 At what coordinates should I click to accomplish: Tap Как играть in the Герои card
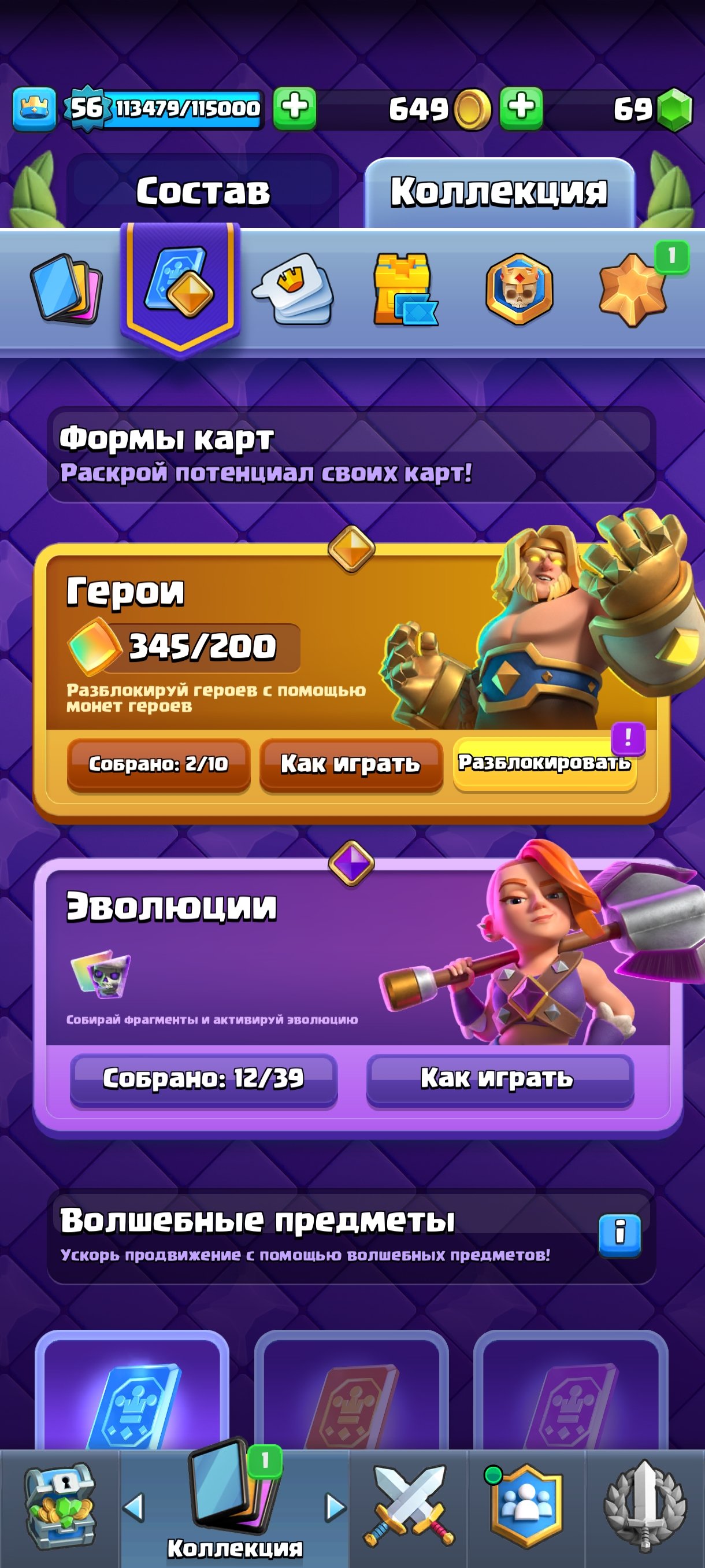coord(350,764)
